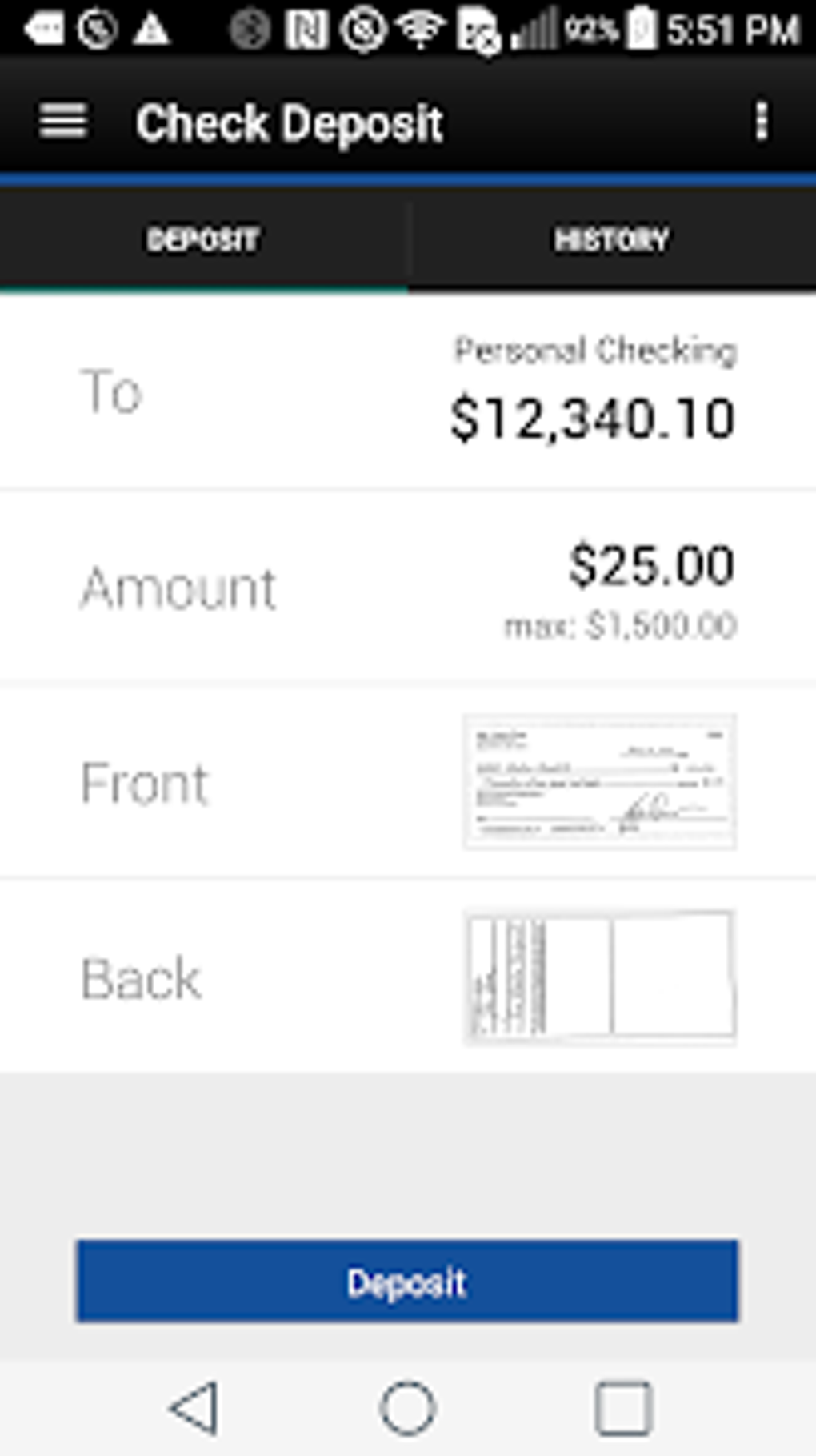816x1456 pixels.
Task: Retake the back check photo
Action: 599,977
